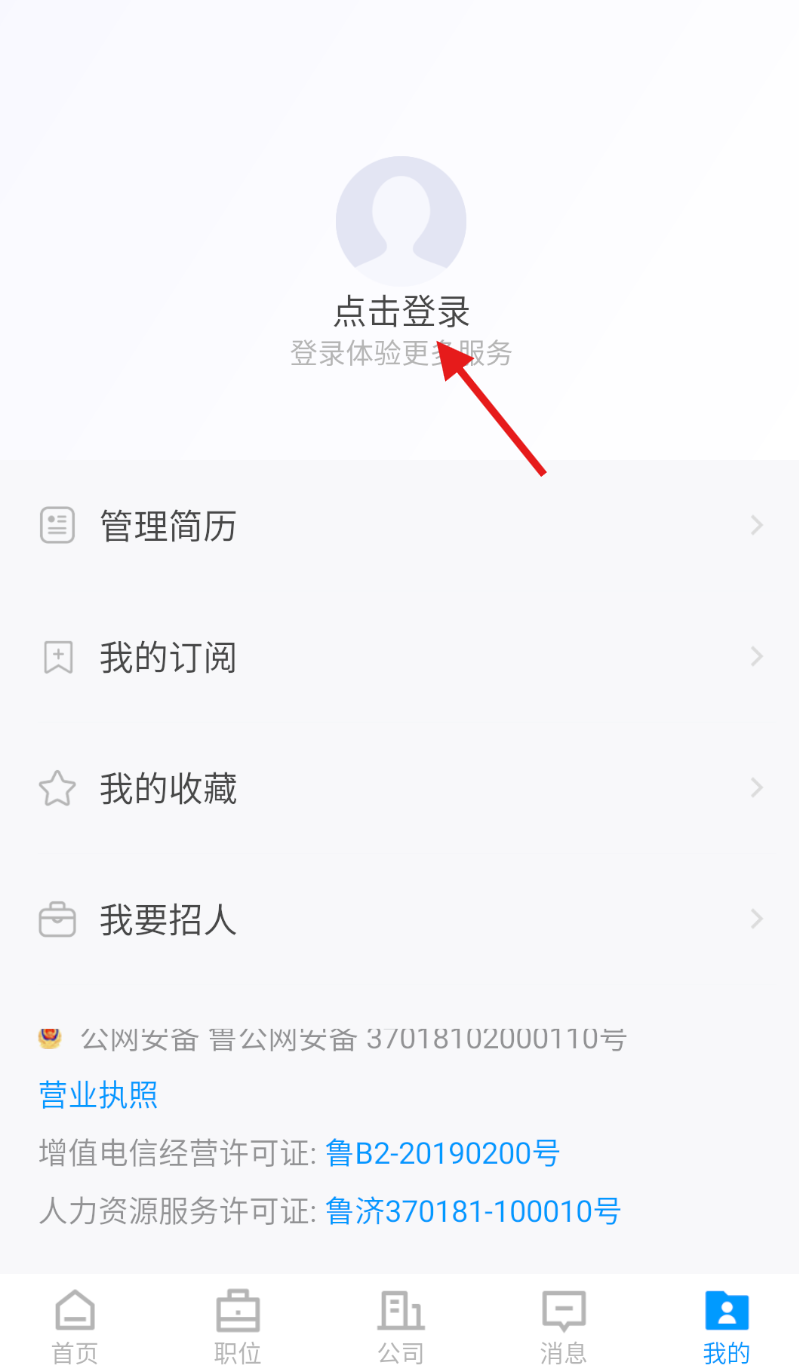Switch to the 首页 tab
The height and width of the screenshot is (1372, 799).
[x=75, y=1326]
